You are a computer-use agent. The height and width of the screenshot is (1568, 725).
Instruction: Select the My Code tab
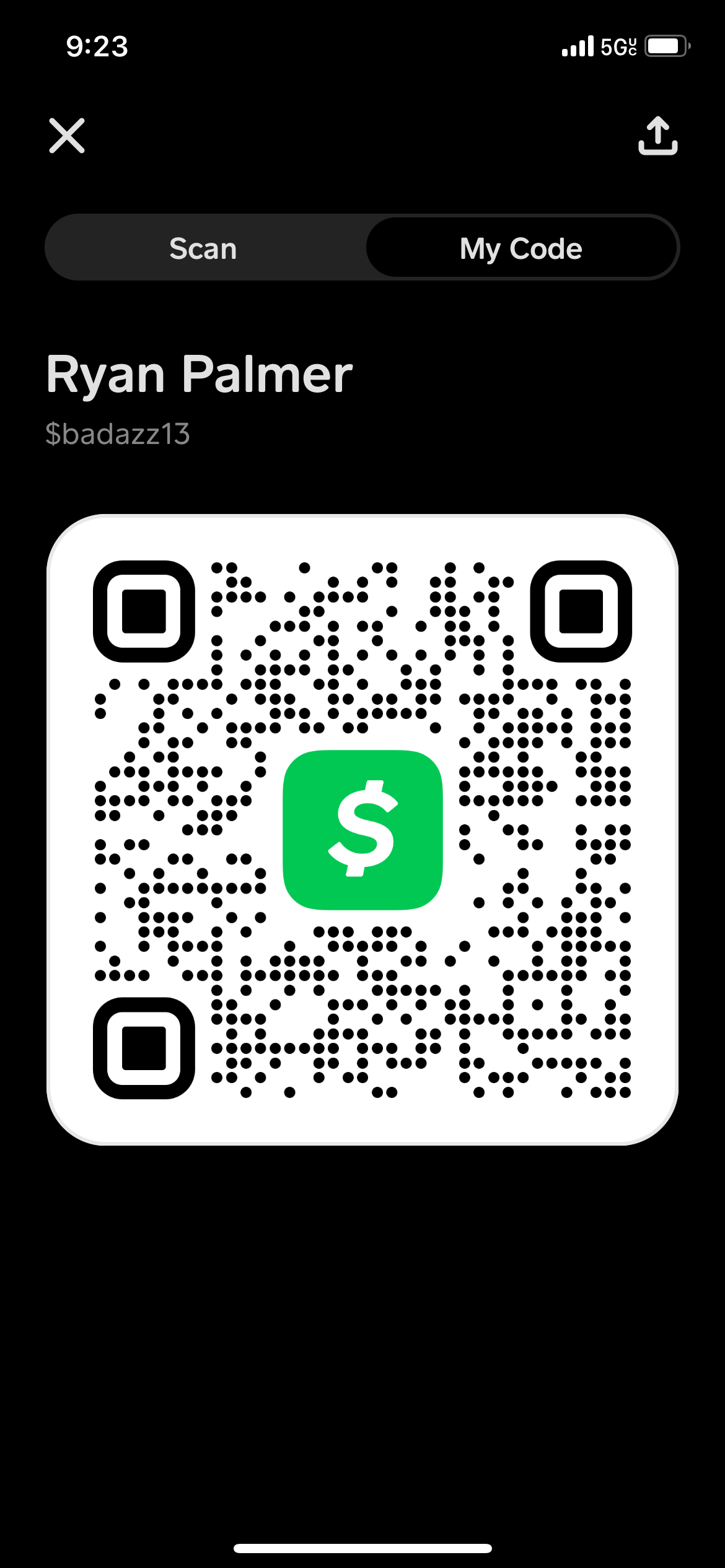521,248
